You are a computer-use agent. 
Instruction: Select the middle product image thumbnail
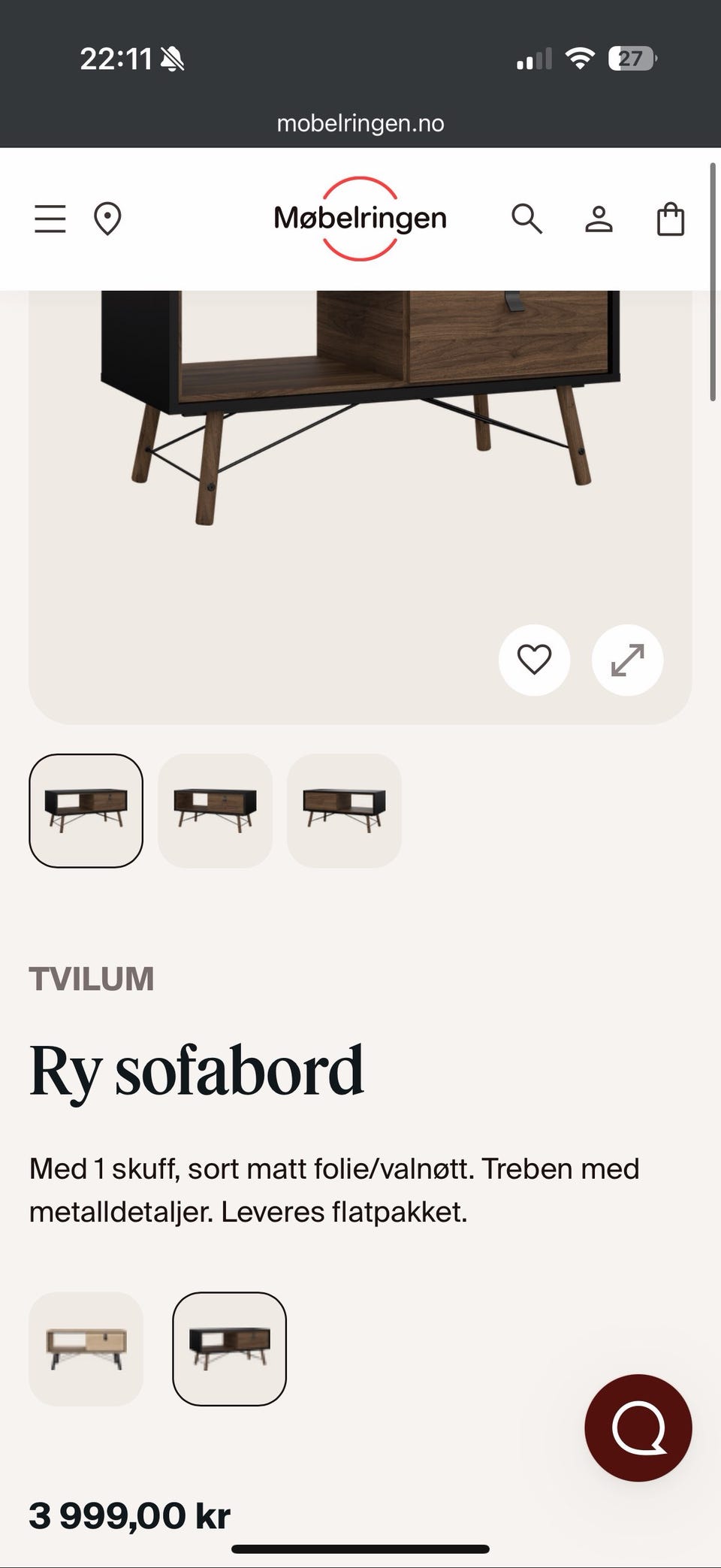(x=215, y=811)
